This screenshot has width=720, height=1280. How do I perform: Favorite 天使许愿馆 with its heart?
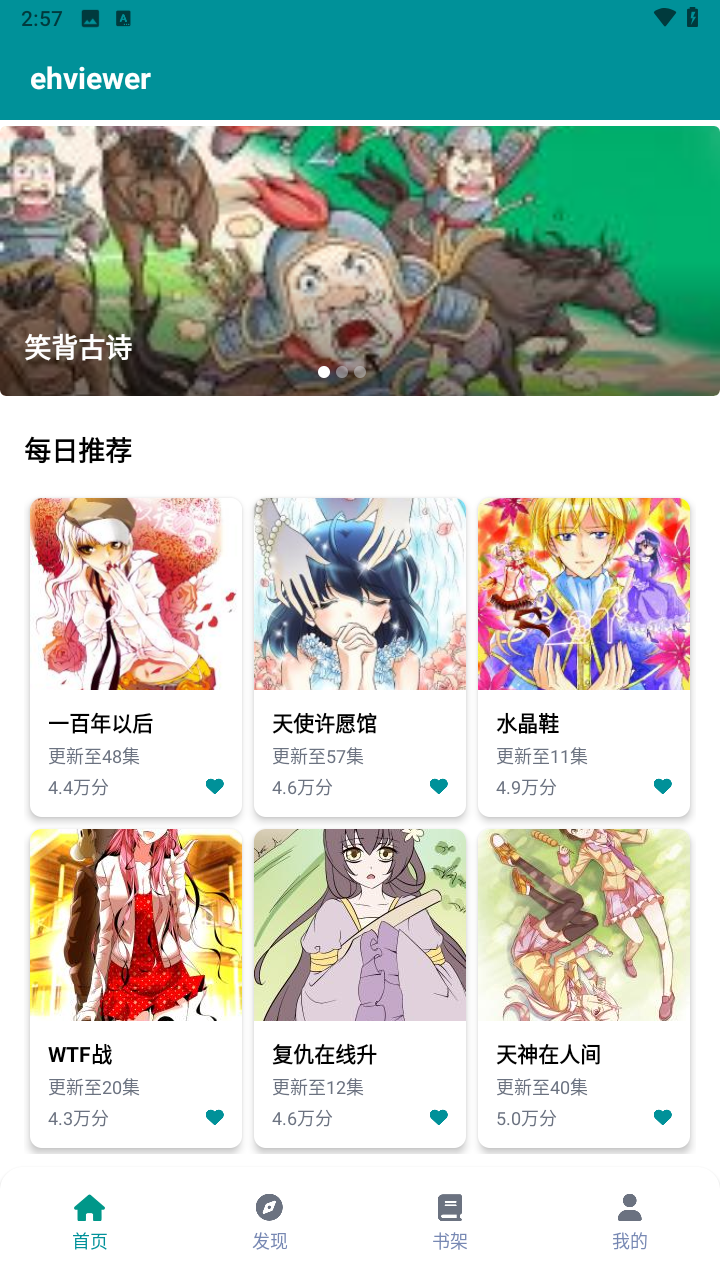pos(439,786)
